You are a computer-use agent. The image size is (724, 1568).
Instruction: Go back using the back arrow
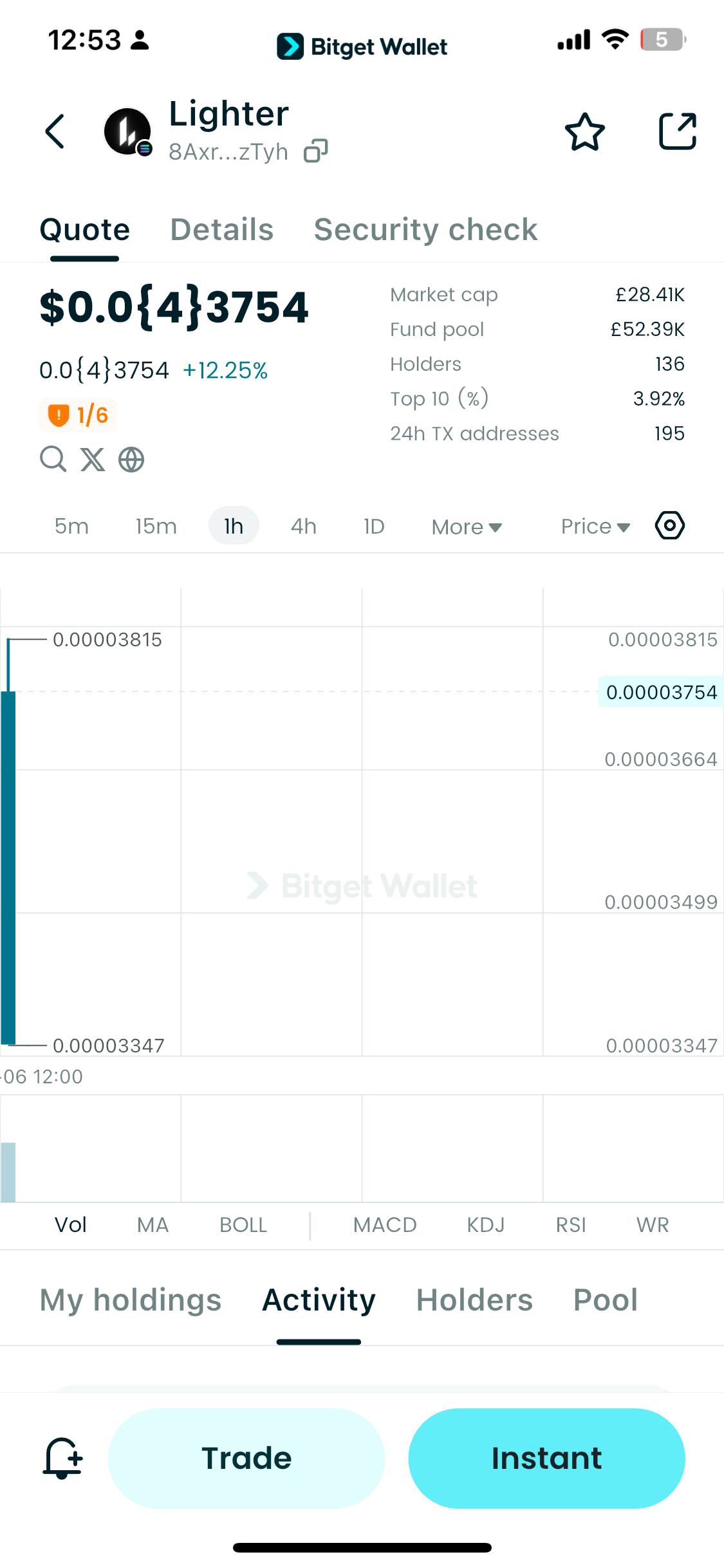point(54,131)
